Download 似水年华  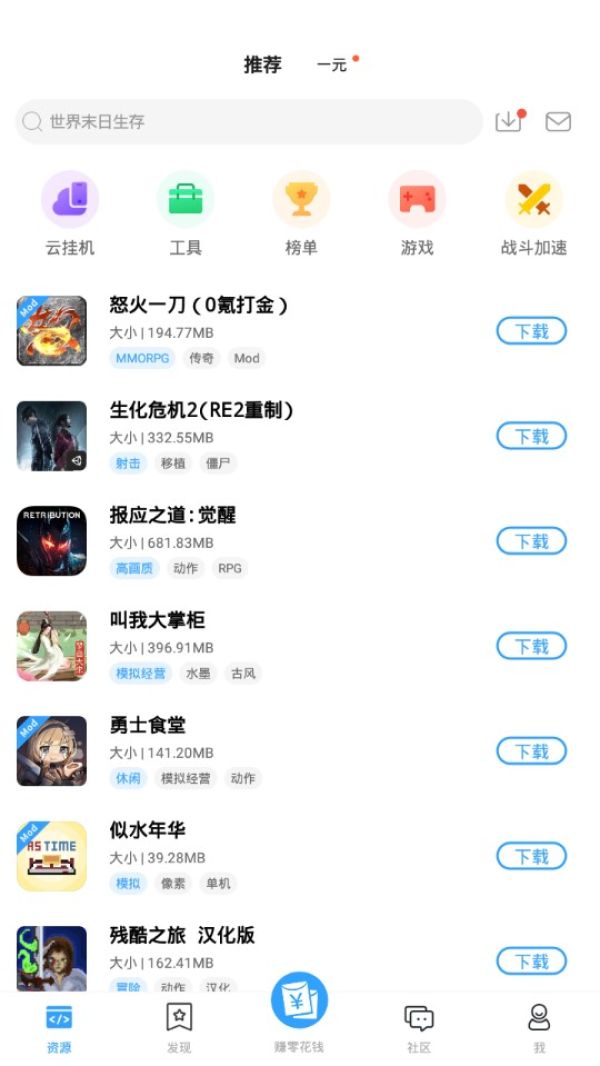point(531,856)
